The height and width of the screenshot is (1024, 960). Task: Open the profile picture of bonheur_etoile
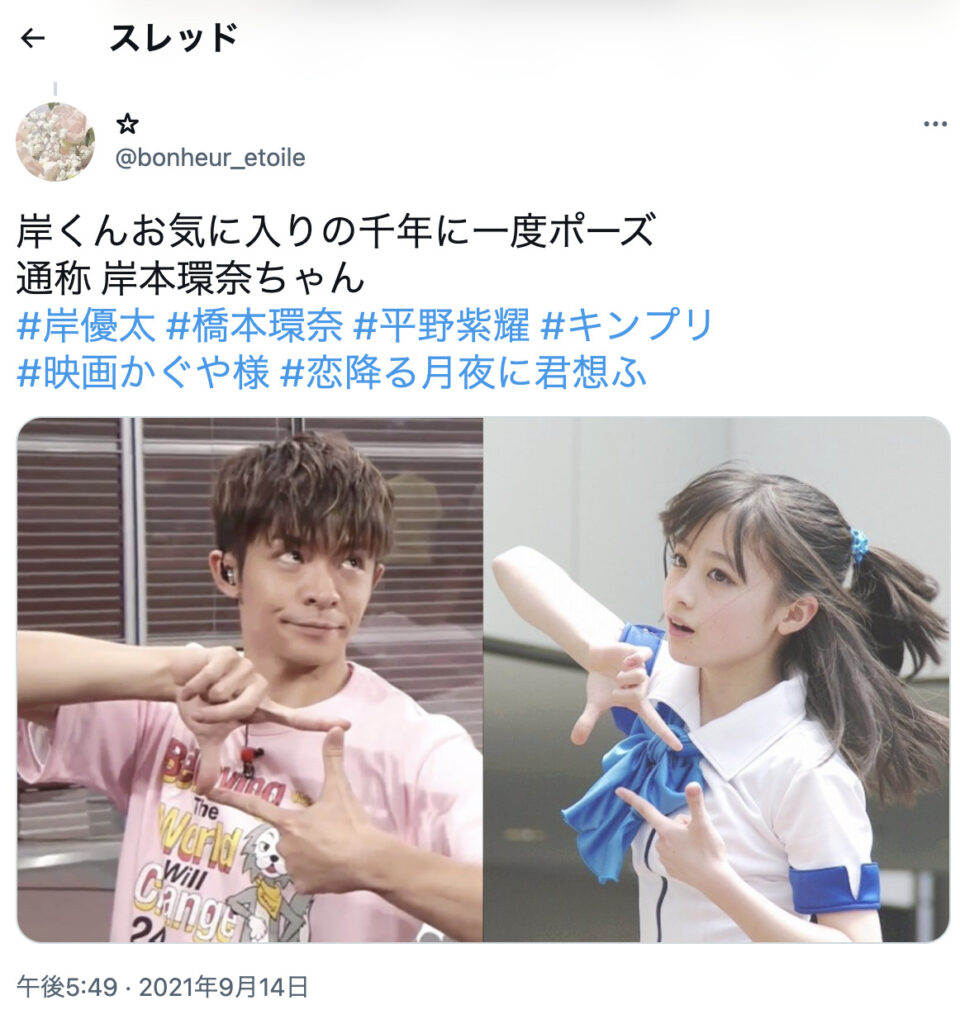tap(55, 141)
